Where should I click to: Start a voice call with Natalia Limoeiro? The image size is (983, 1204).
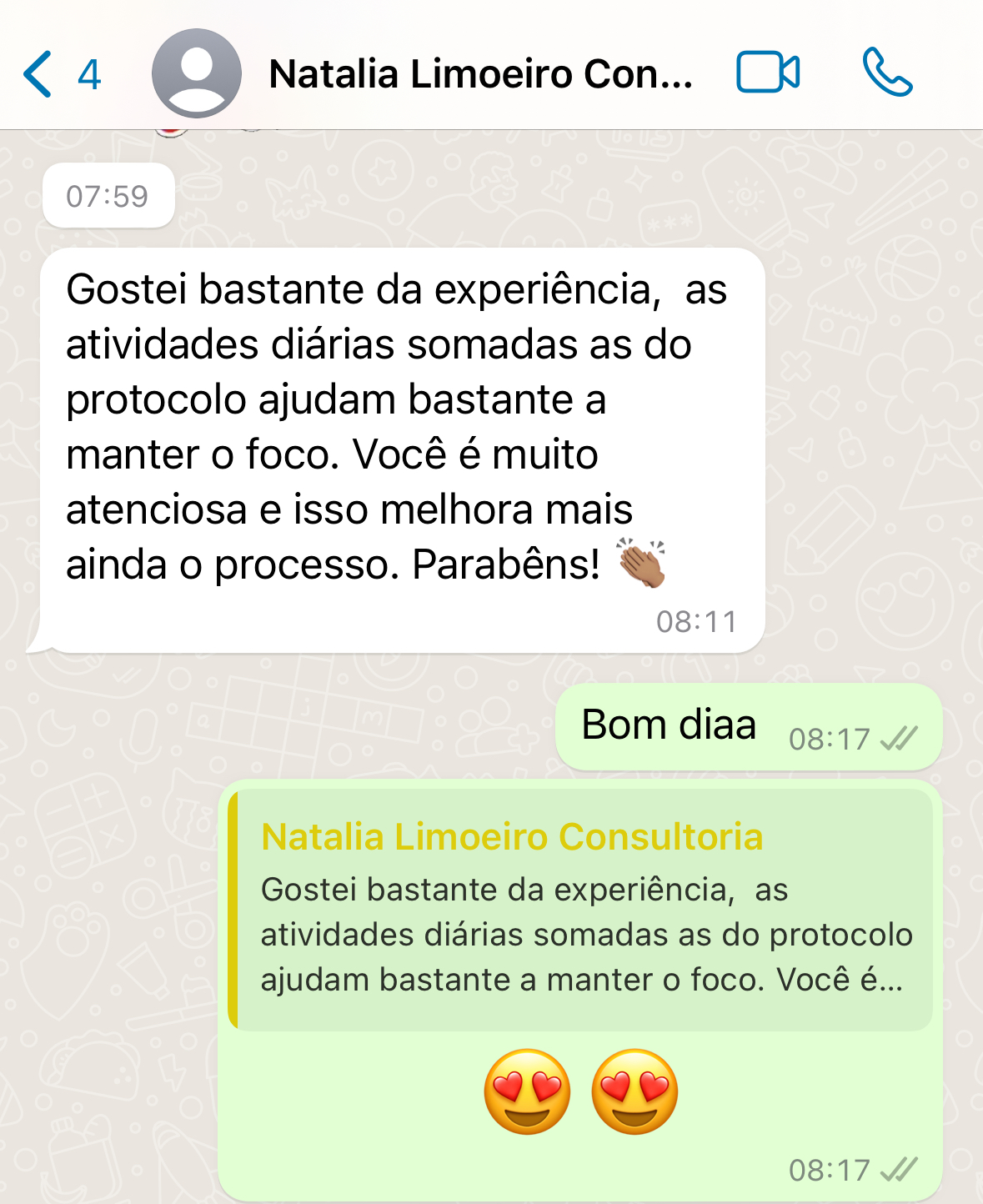(887, 73)
